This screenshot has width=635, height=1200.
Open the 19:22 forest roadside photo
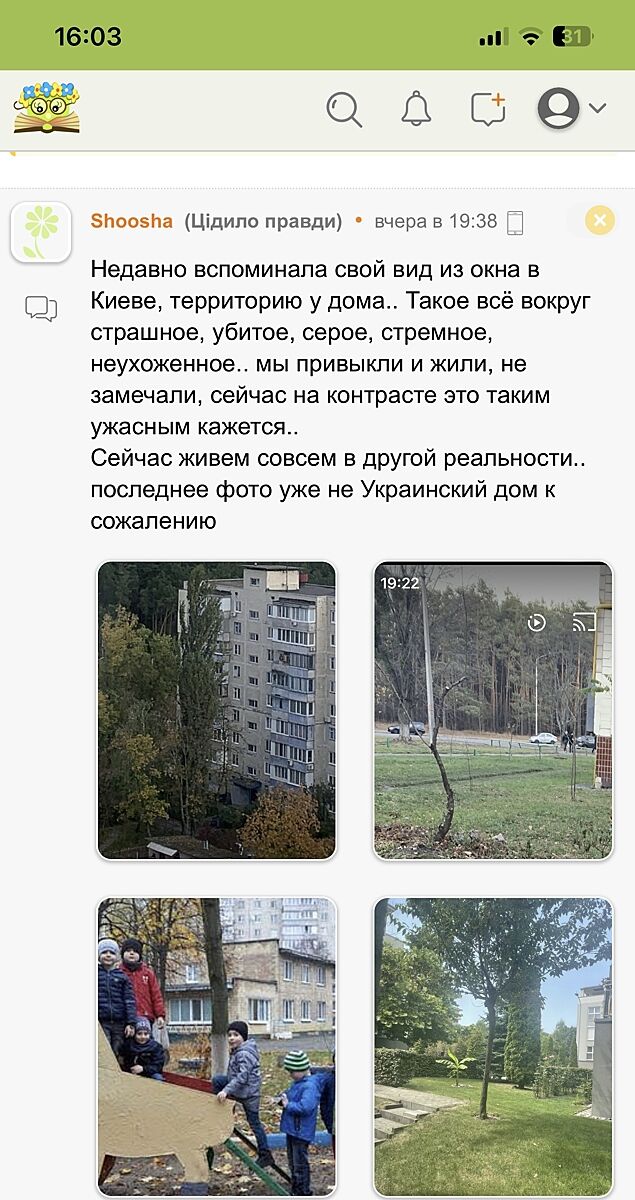click(493, 710)
